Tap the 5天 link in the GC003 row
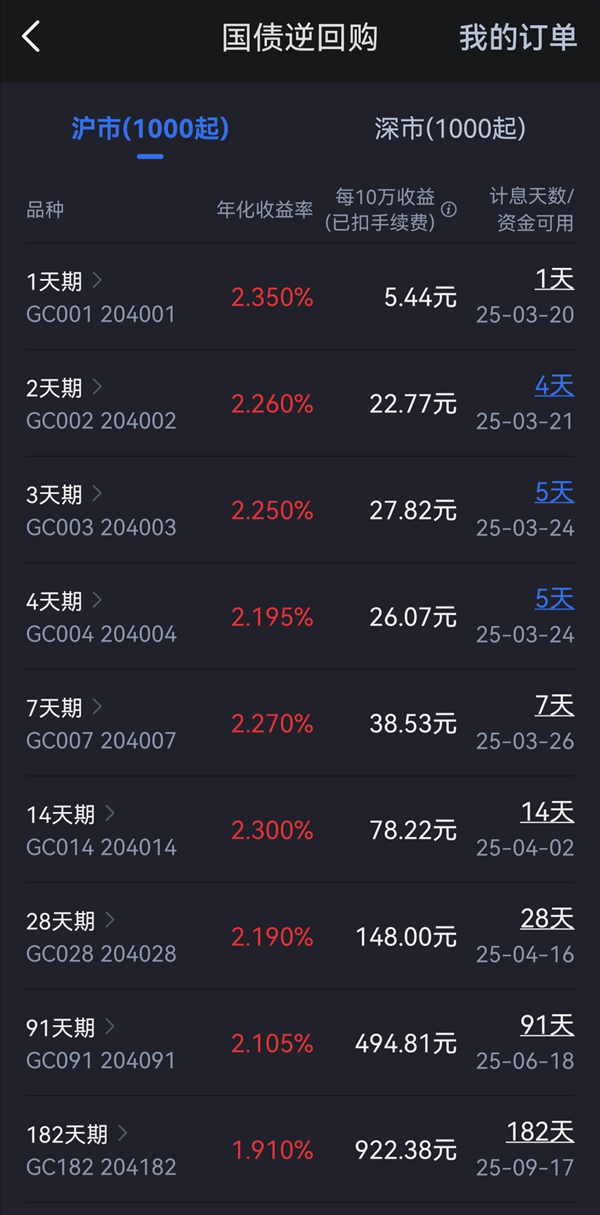The image size is (600, 1215). [555, 492]
